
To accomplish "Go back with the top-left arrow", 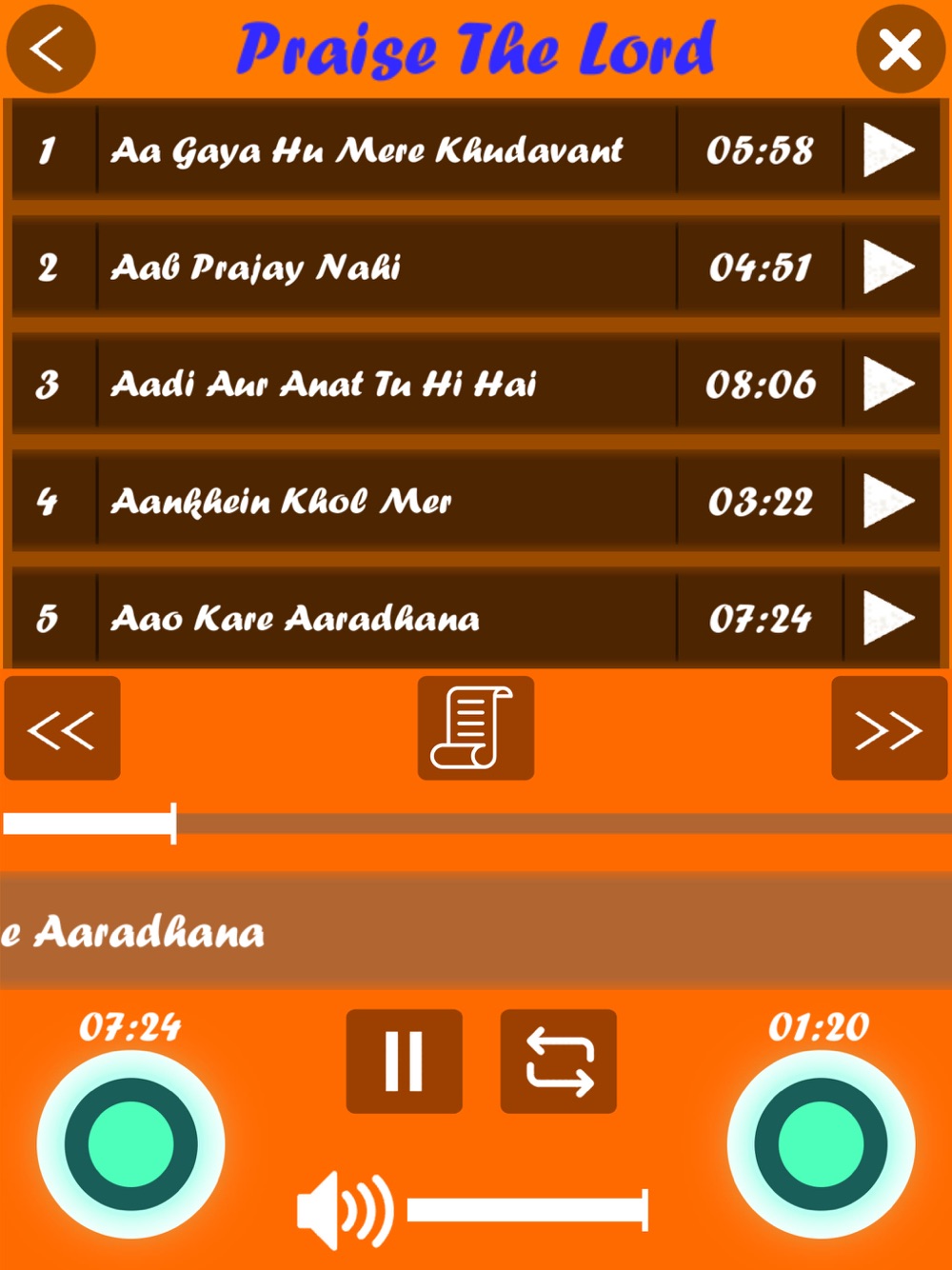I will click(50, 49).
